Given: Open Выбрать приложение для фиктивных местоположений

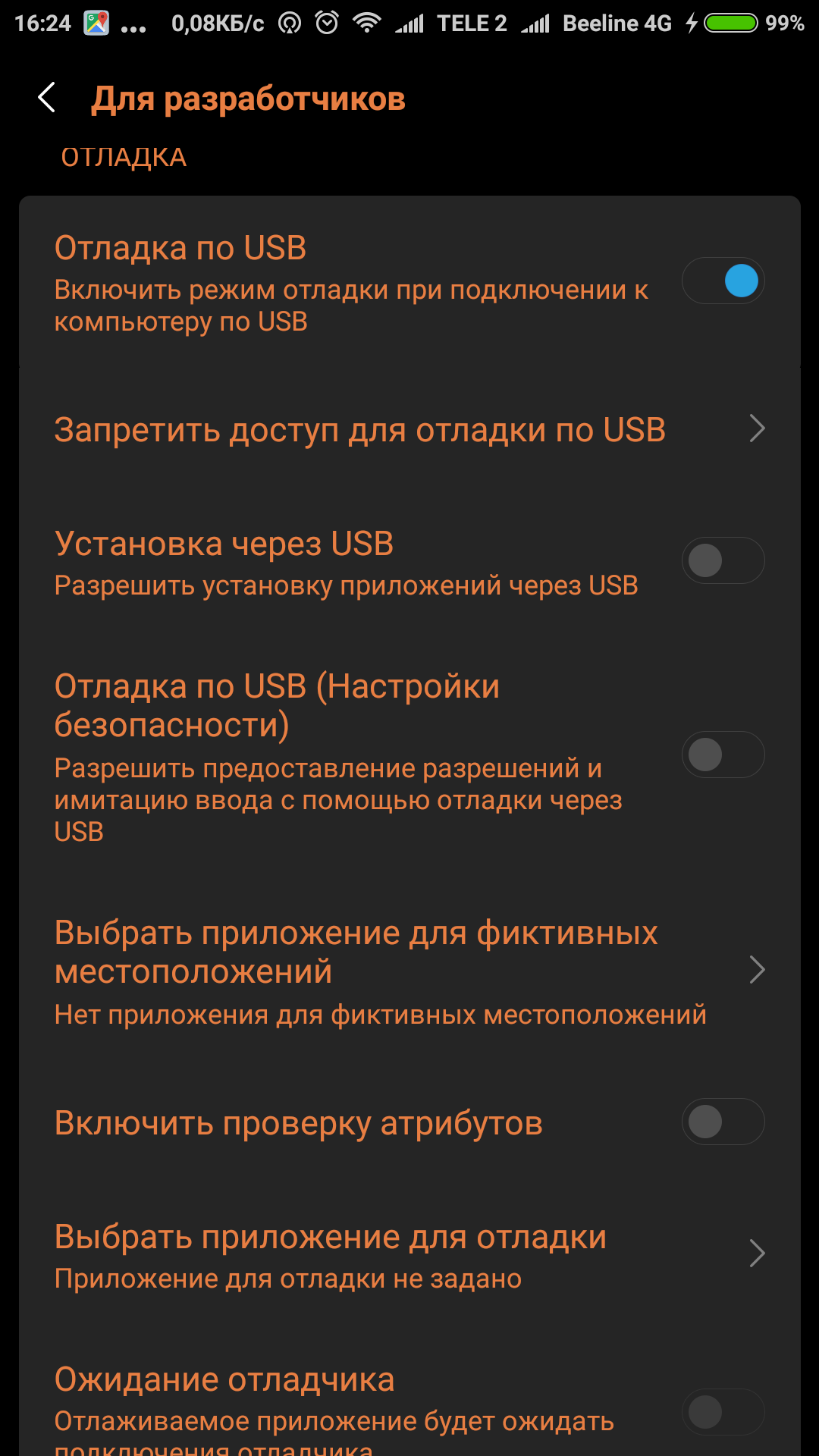Looking at the screenshot, I should 409,971.
